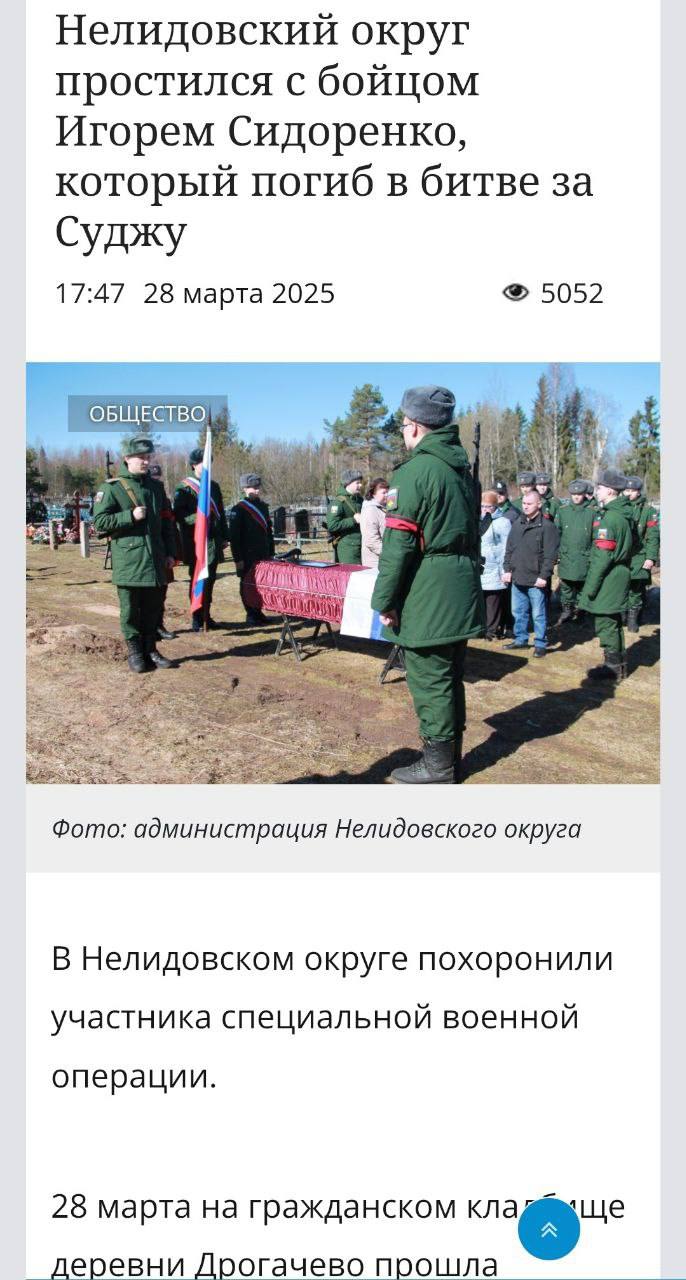Open the ОБЩЕСТВО category tag
This screenshot has height=1280, width=686.
point(148,414)
